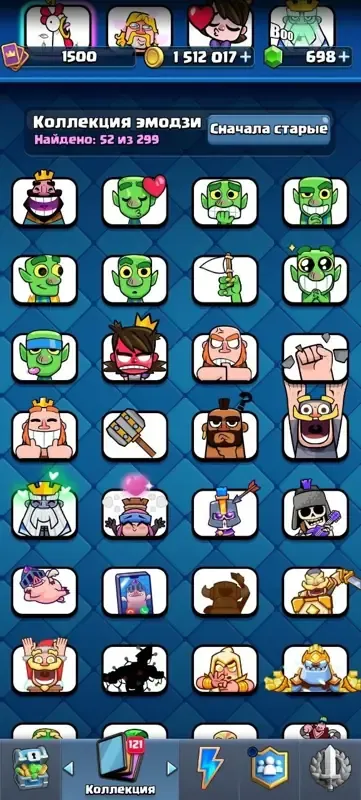Viewport: 361px width, 800px height.
Task: Tap the 'Сначала старые' sort button
Action: [x=269, y=129]
